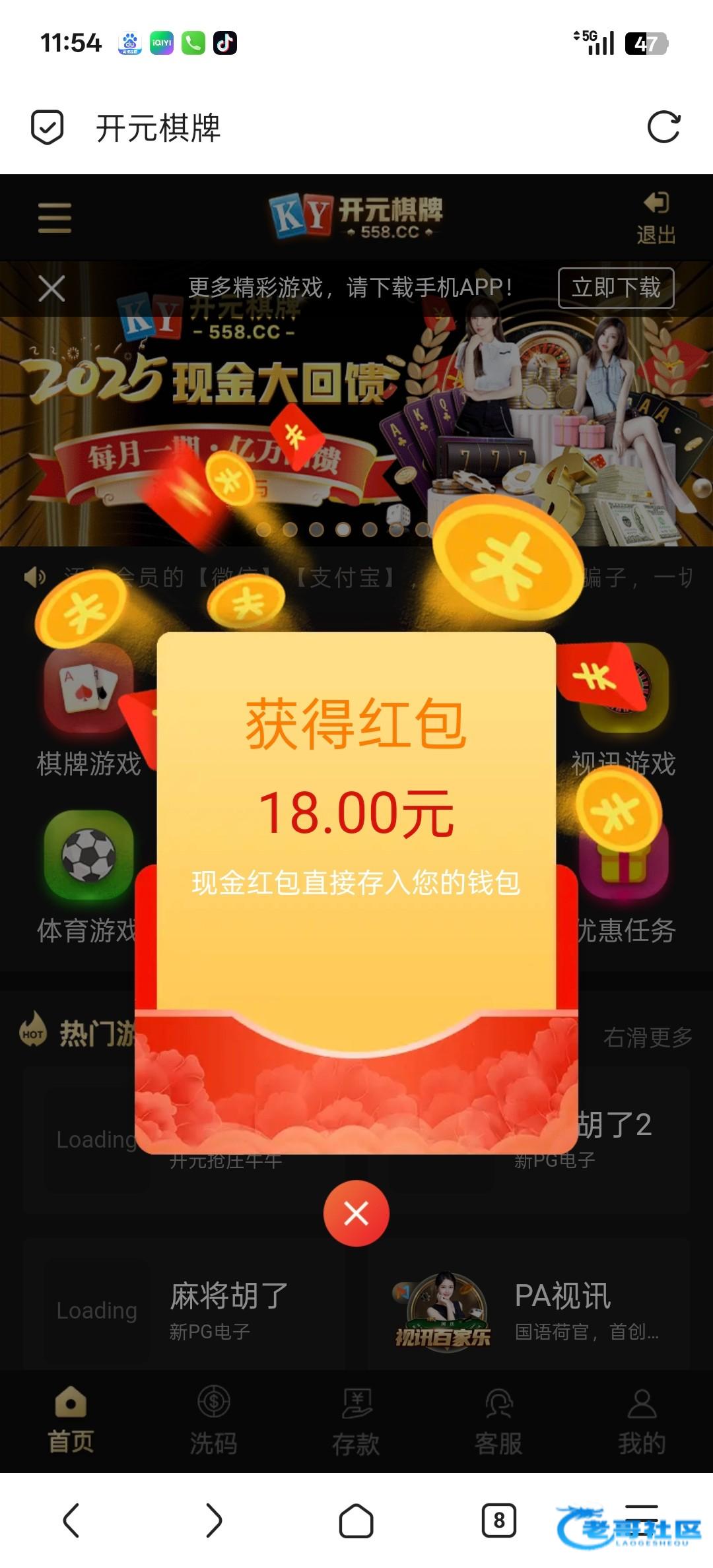
Task: Open the 体育游戏 category
Action: pyautogui.click(x=88, y=878)
